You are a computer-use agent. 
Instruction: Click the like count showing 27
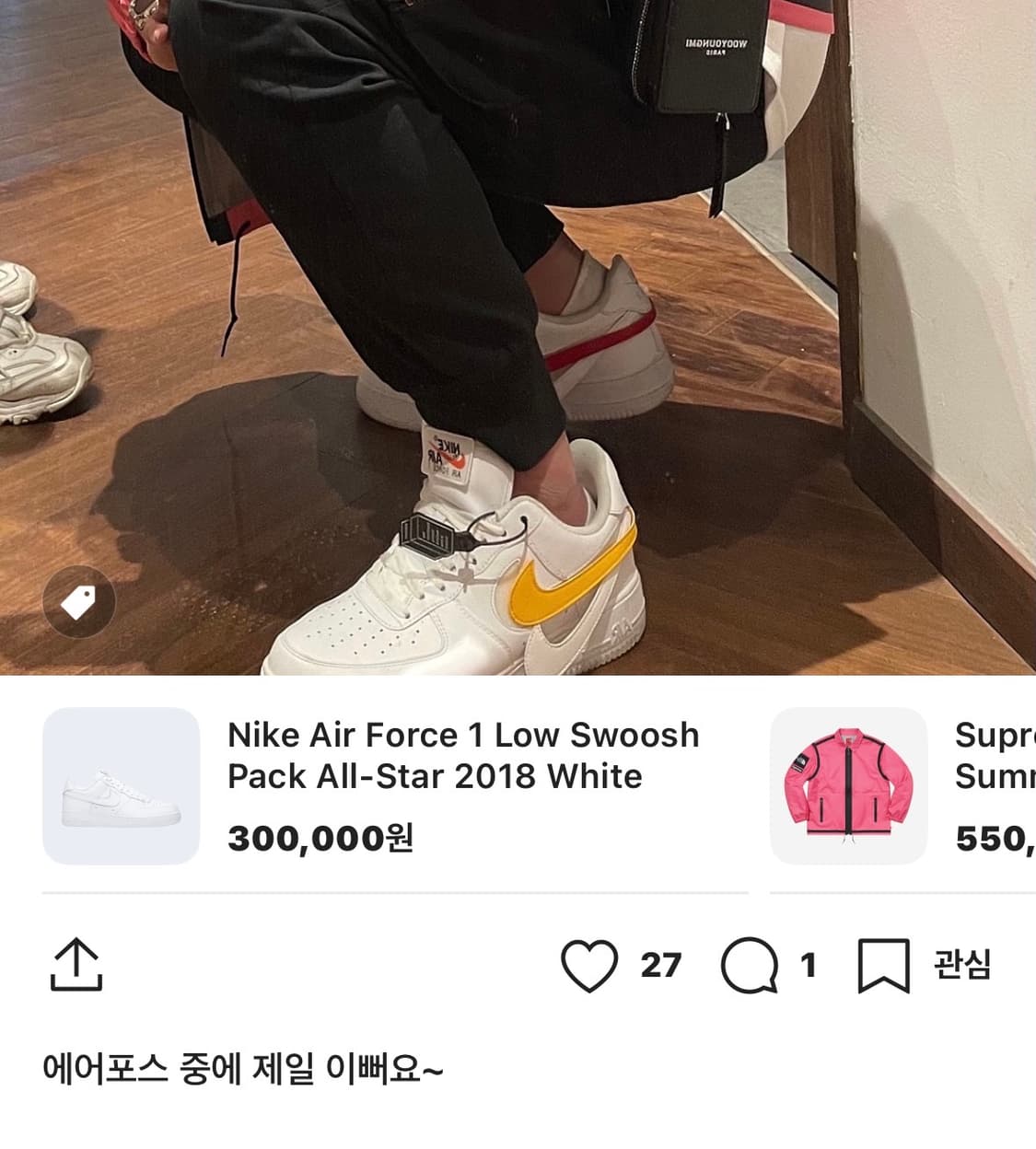pos(656,965)
